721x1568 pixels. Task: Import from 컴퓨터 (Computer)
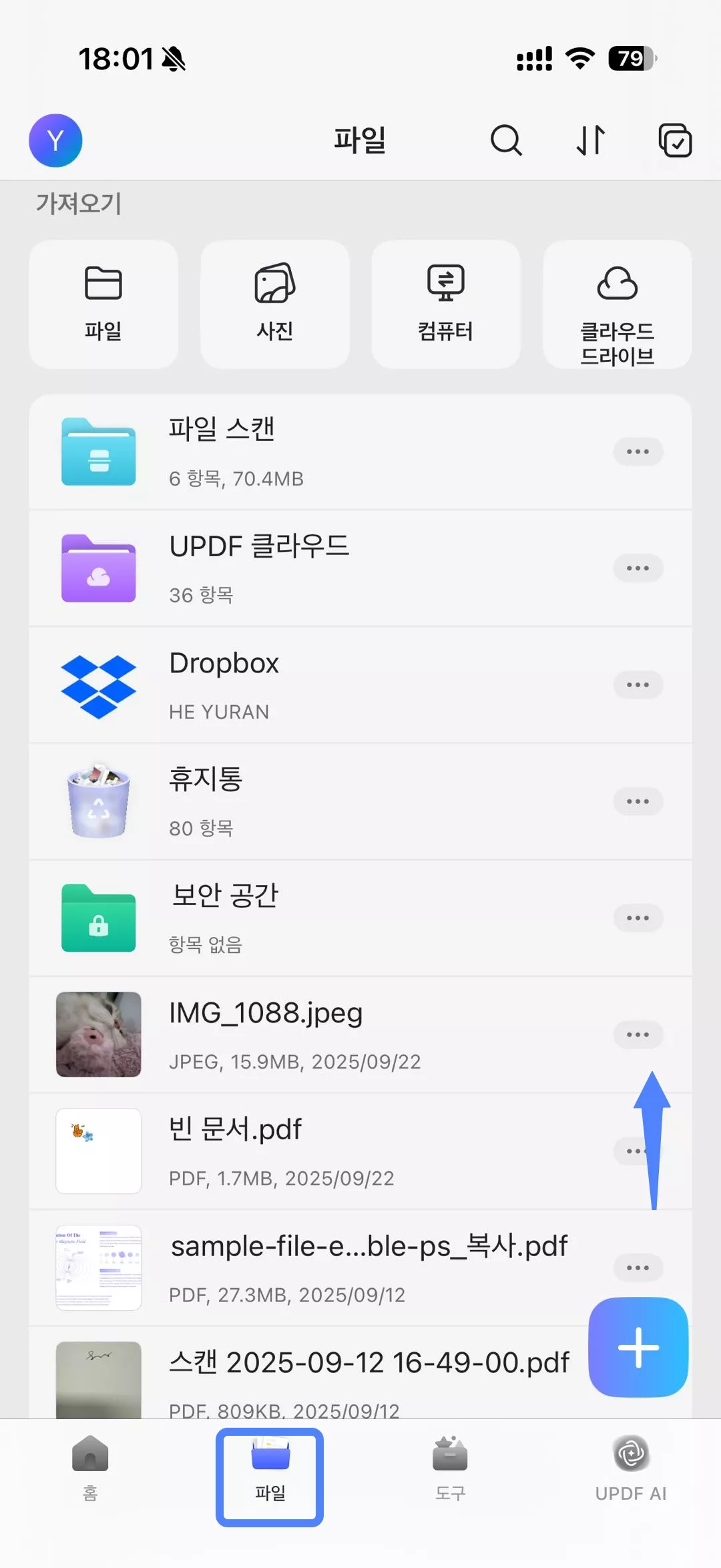point(446,305)
